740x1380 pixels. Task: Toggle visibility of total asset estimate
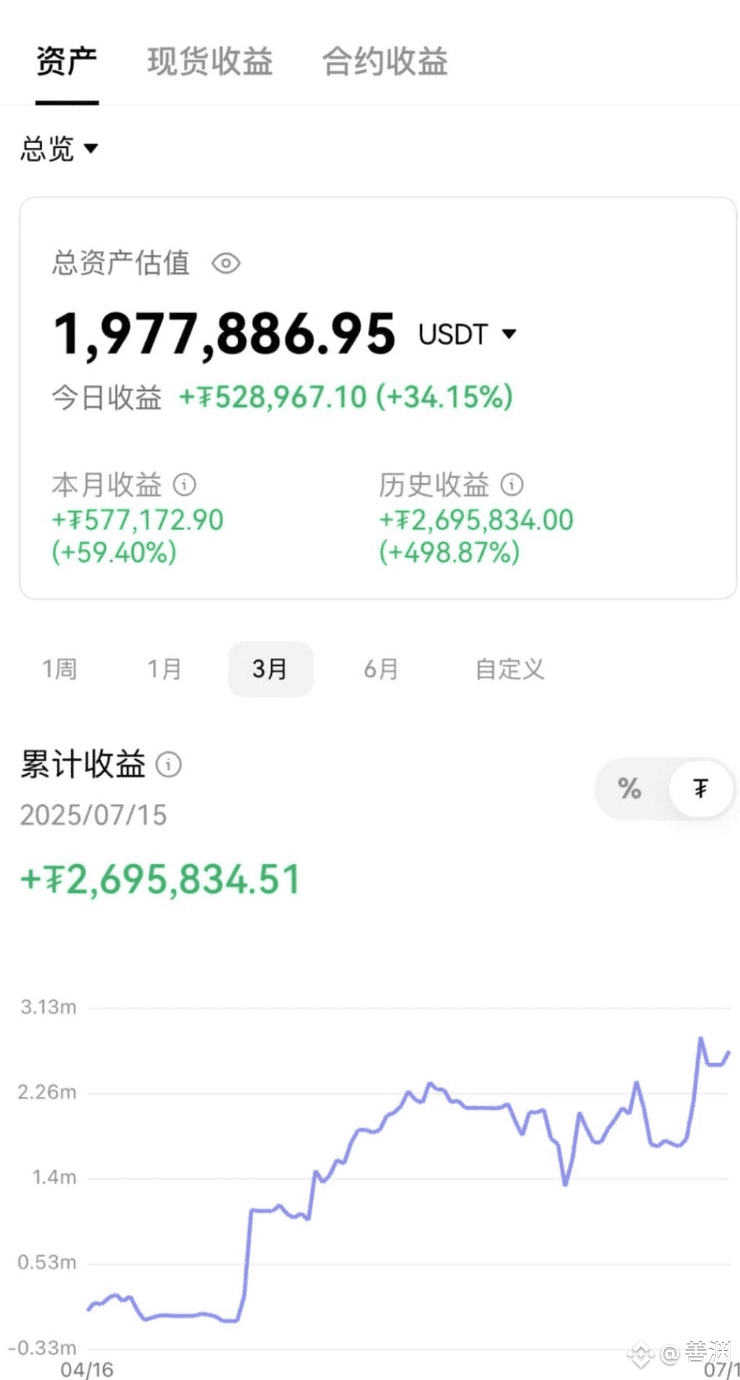[x=225, y=263]
